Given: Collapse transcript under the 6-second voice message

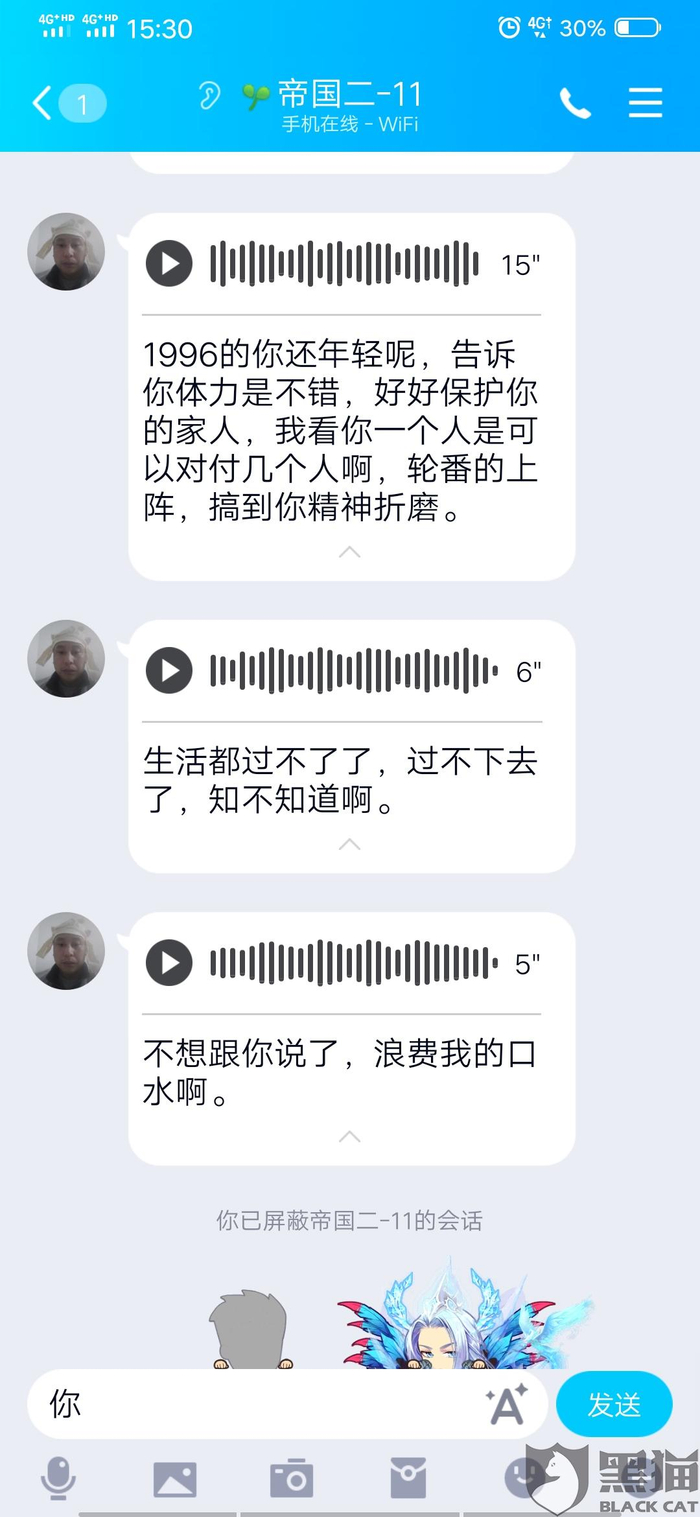Looking at the screenshot, I should [349, 844].
